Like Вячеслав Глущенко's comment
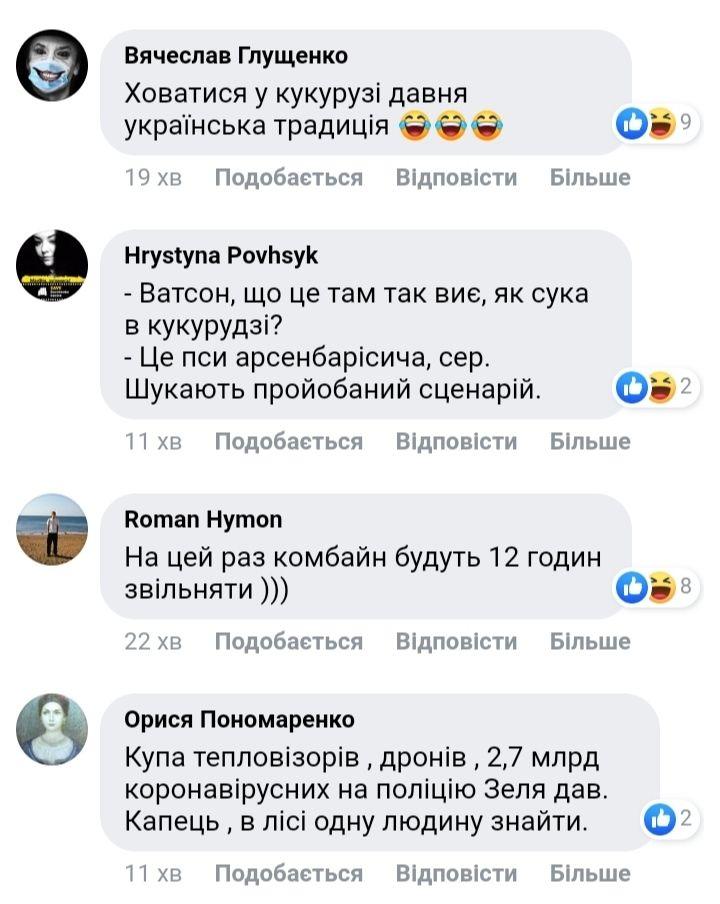This screenshot has height=904, width=720. click(x=288, y=178)
